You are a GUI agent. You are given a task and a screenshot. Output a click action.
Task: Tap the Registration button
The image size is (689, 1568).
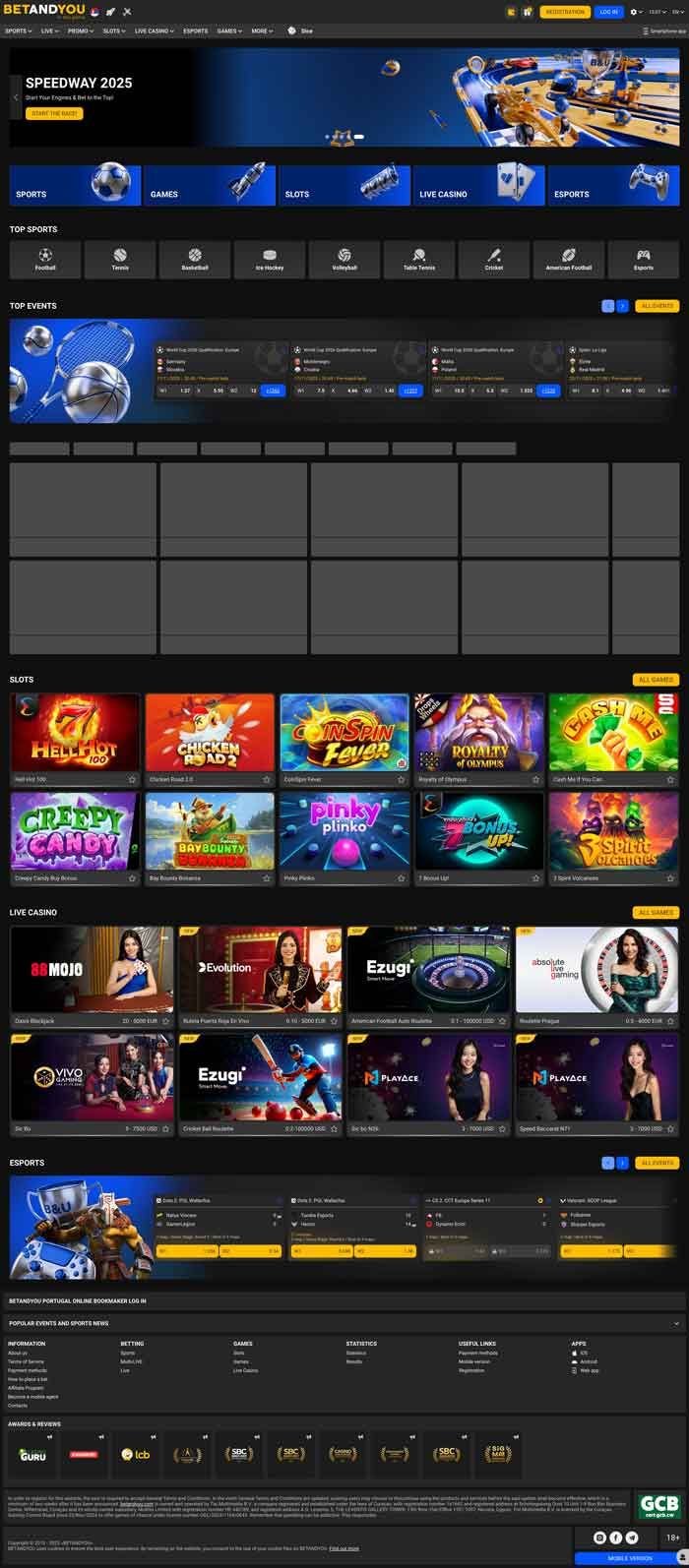[565, 12]
